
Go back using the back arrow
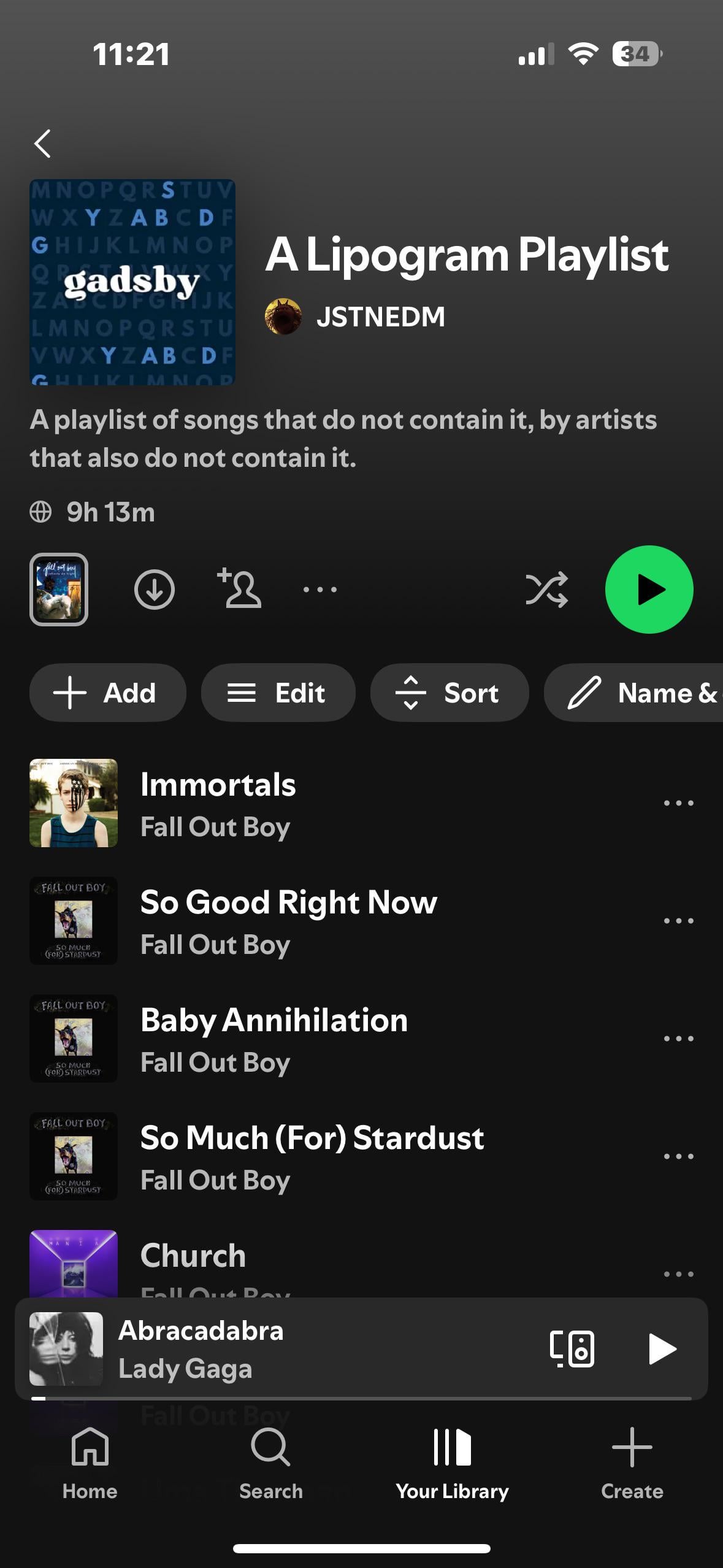point(42,144)
